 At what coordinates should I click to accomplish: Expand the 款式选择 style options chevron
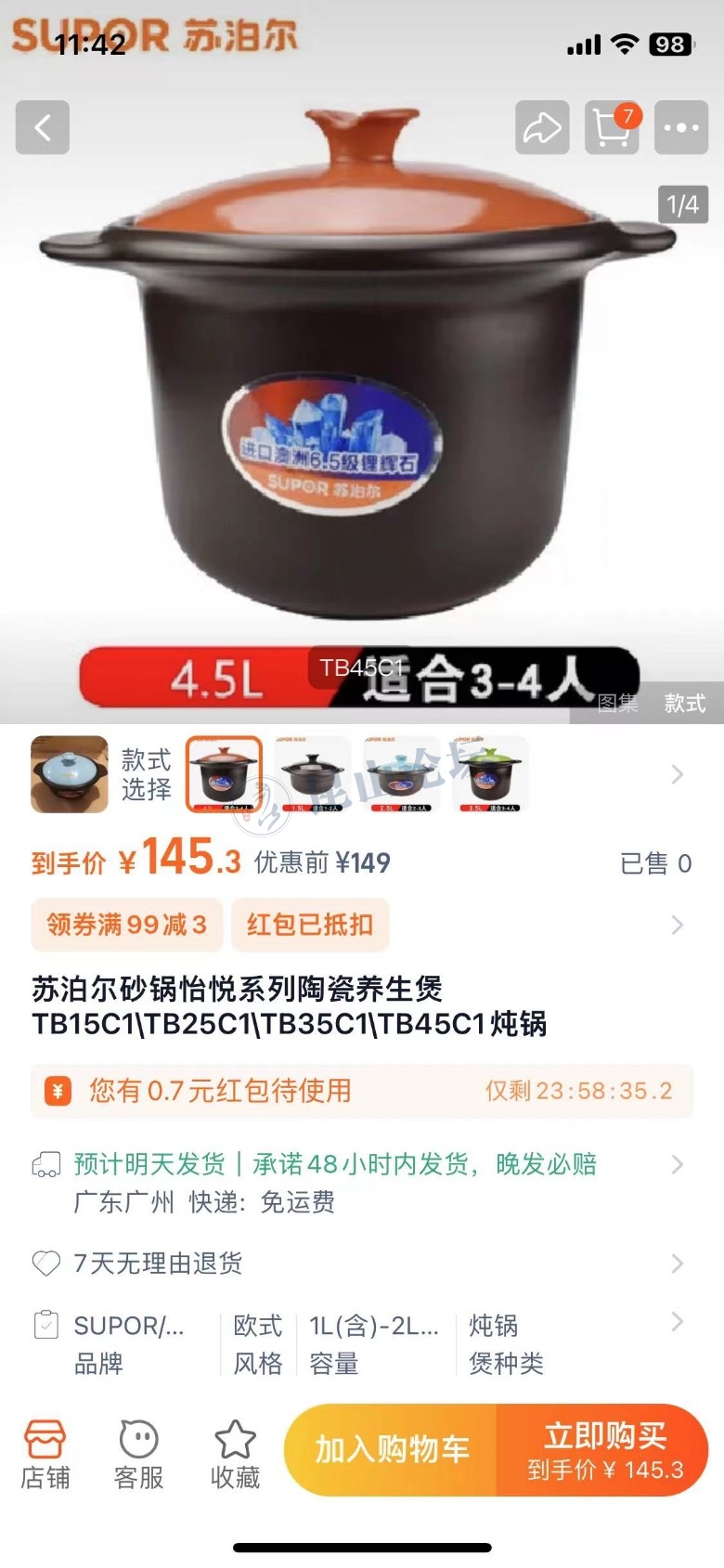pyautogui.click(x=678, y=774)
